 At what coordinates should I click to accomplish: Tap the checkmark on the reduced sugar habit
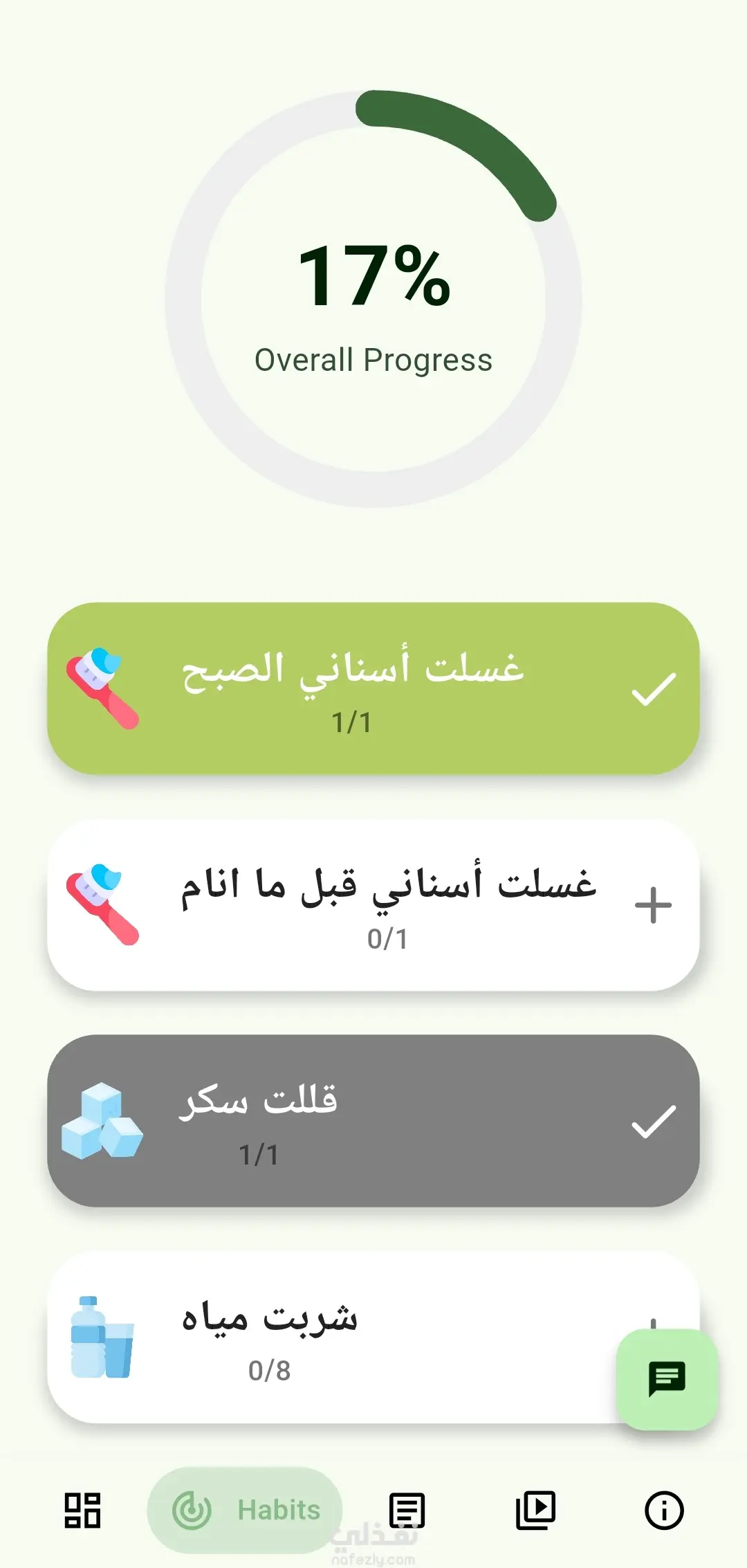pyautogui.click(x=653, y=1121)
